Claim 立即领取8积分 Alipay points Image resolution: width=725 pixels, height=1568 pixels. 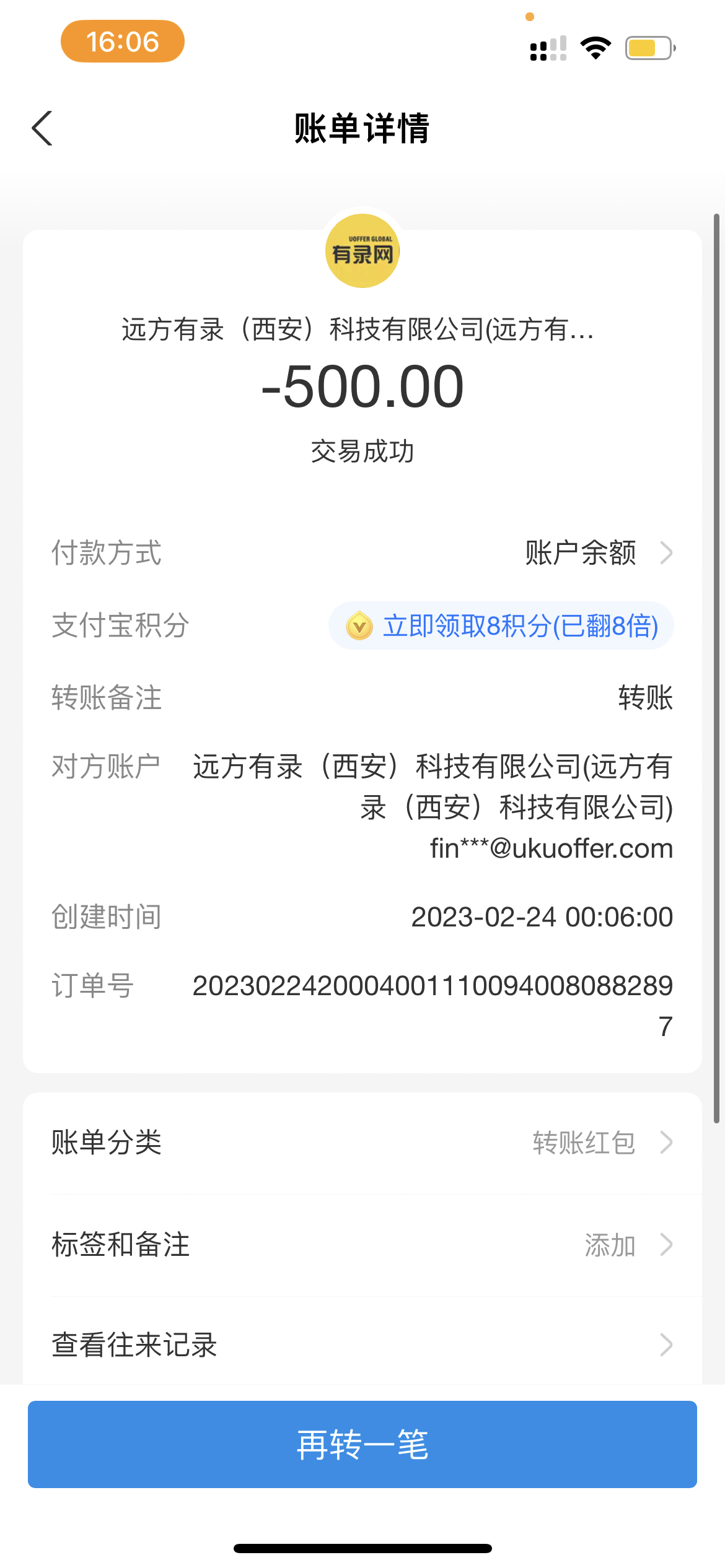coord(501,626)
